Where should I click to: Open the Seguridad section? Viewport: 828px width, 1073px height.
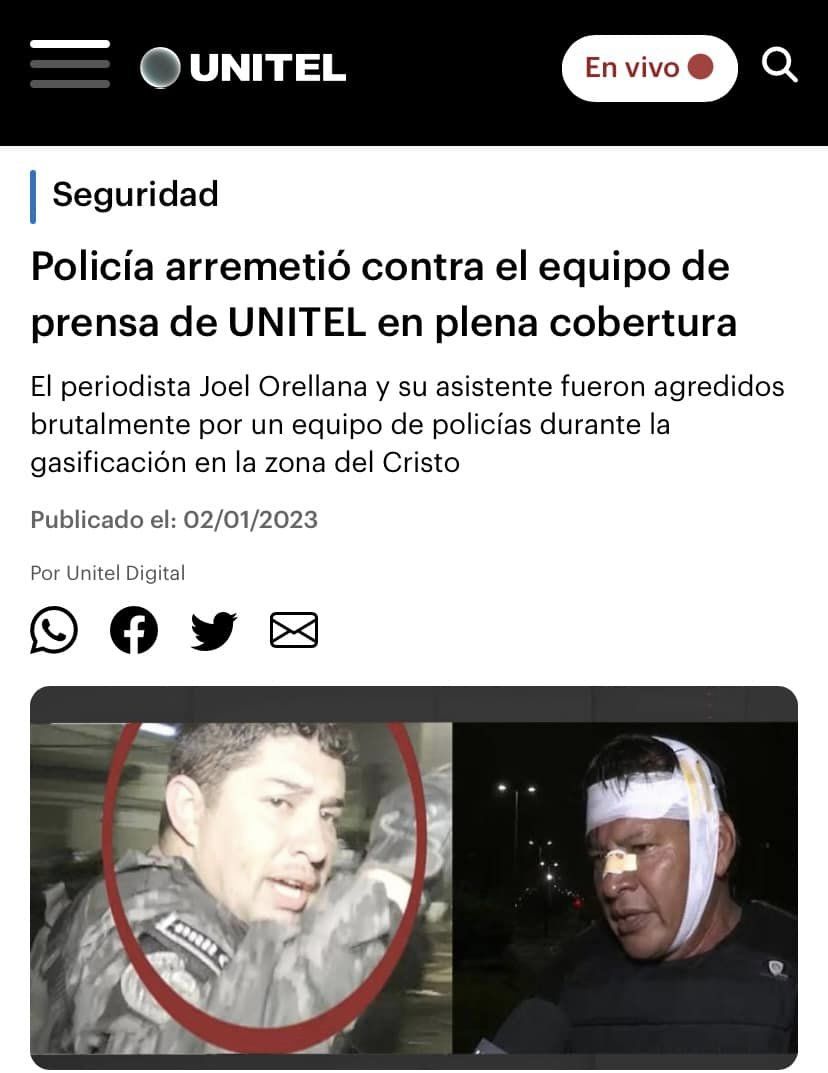coord(135,194)
